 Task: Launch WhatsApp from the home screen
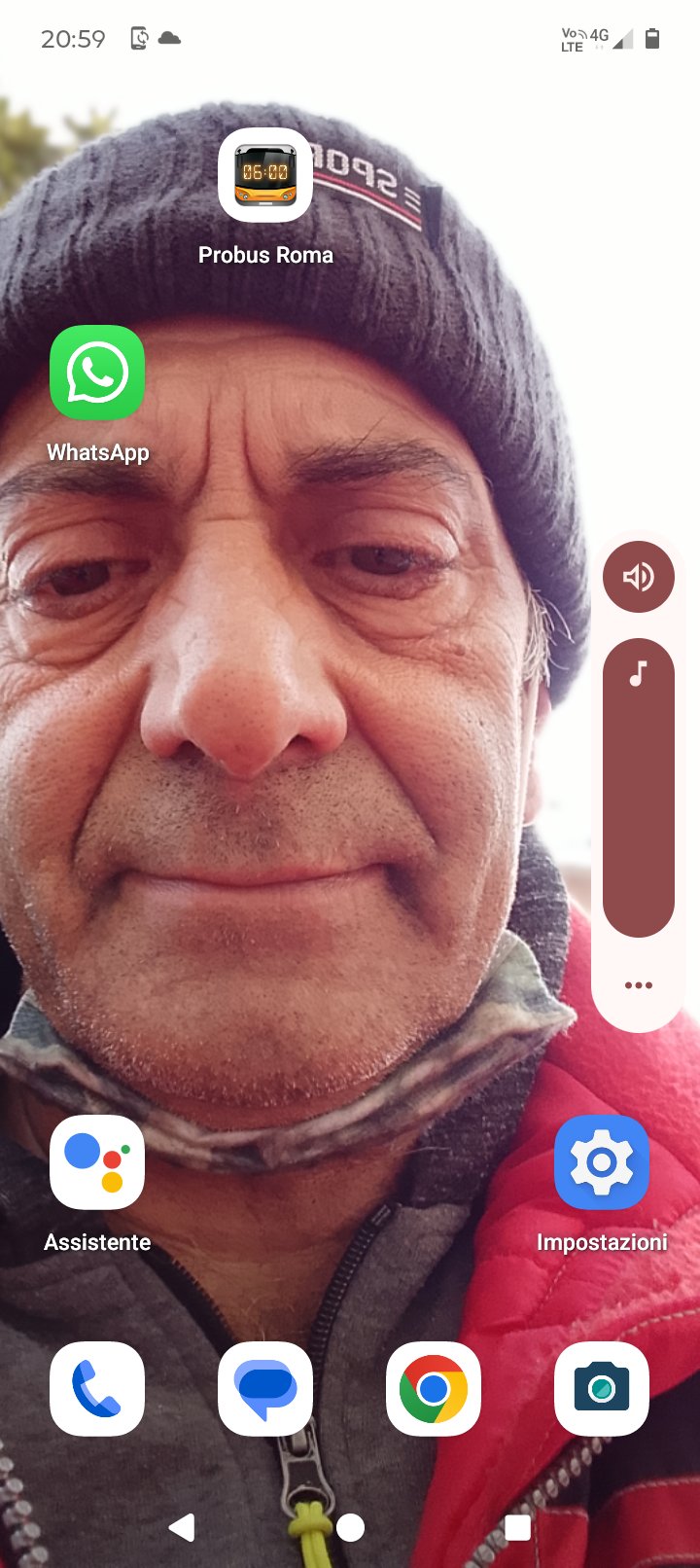coord(97,374)
